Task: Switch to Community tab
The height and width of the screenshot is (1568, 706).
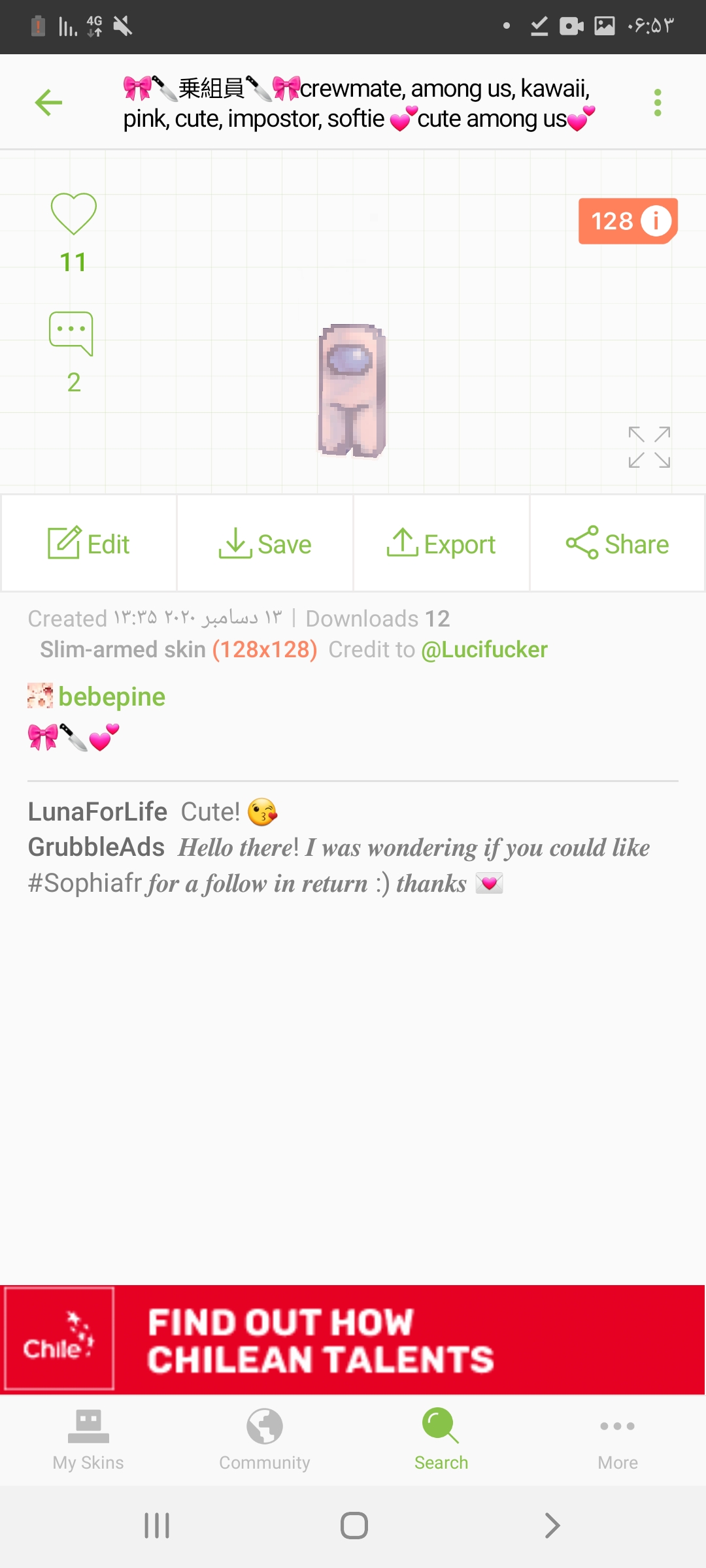Action: (265, 1440)
